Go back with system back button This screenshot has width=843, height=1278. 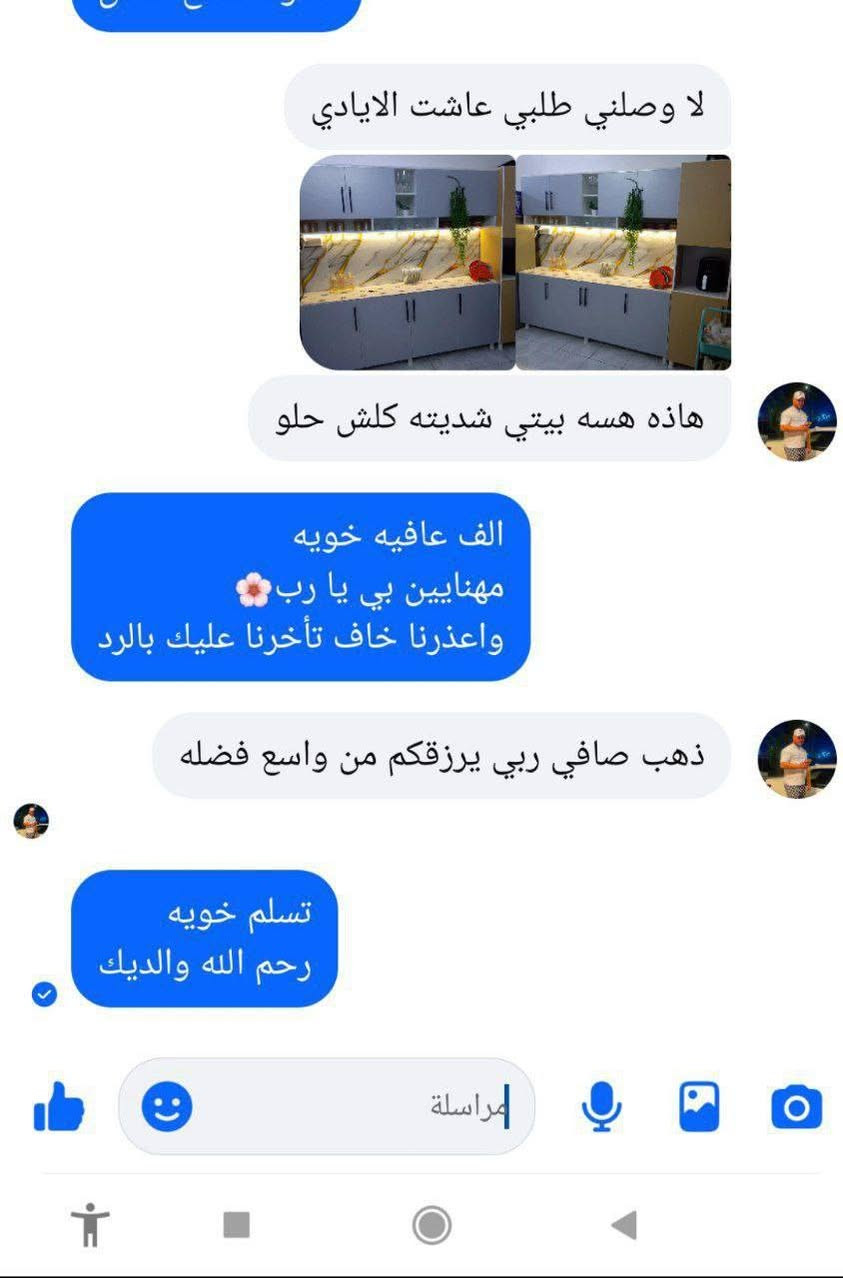(x=624, y=1224)
